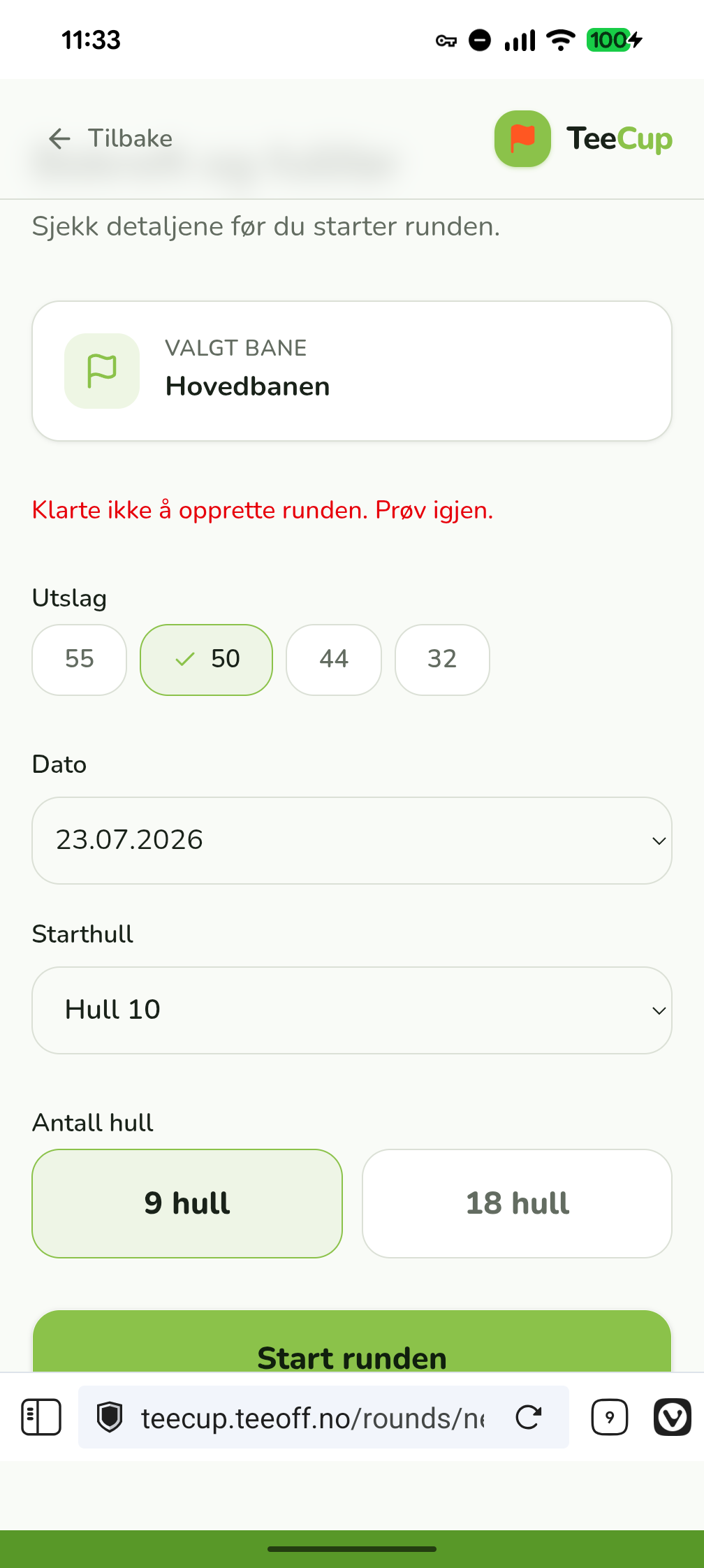Select the 55 tee option
This screenshot has height=1568, width=704.
[79, 660]
